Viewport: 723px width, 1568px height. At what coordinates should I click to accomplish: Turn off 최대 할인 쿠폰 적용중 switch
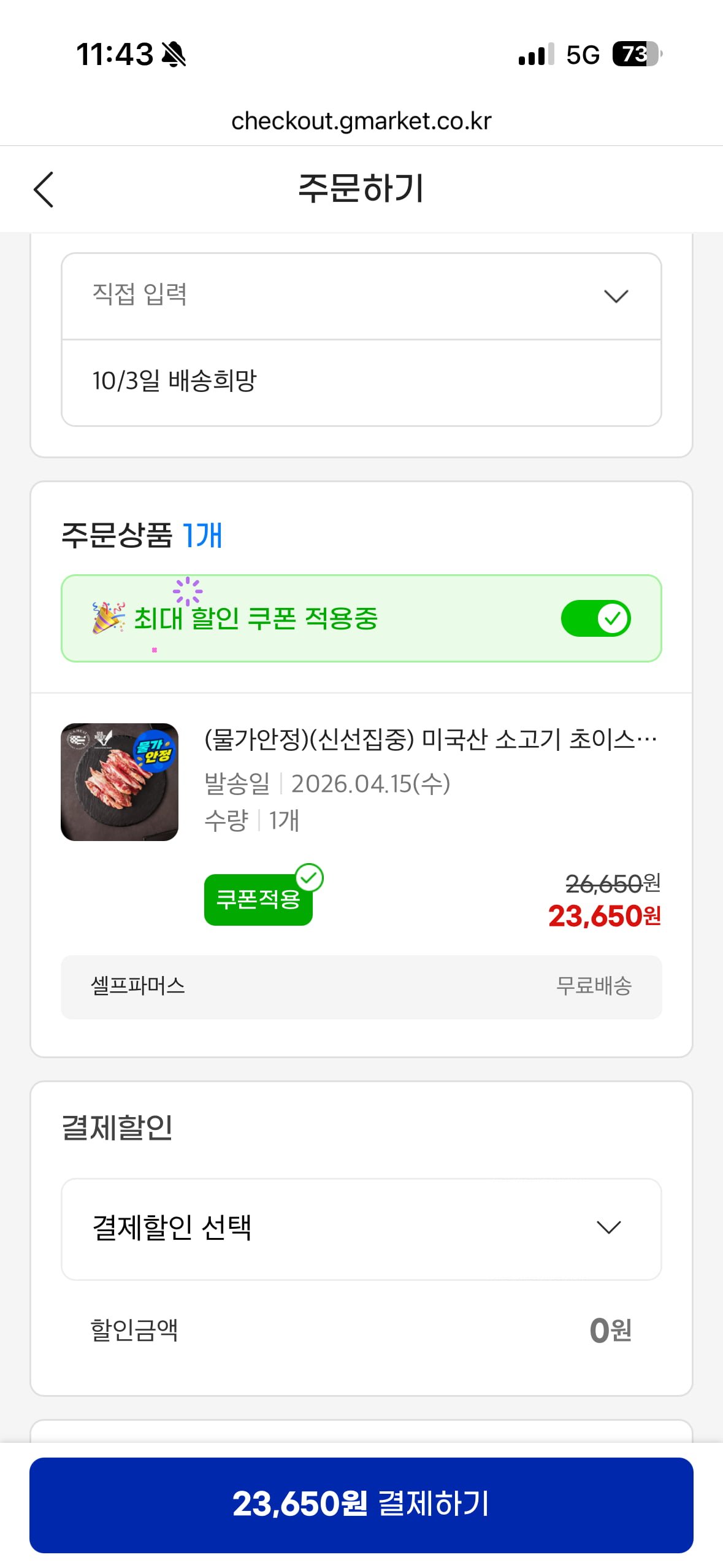pyautogui.click(x=595, y=618)
